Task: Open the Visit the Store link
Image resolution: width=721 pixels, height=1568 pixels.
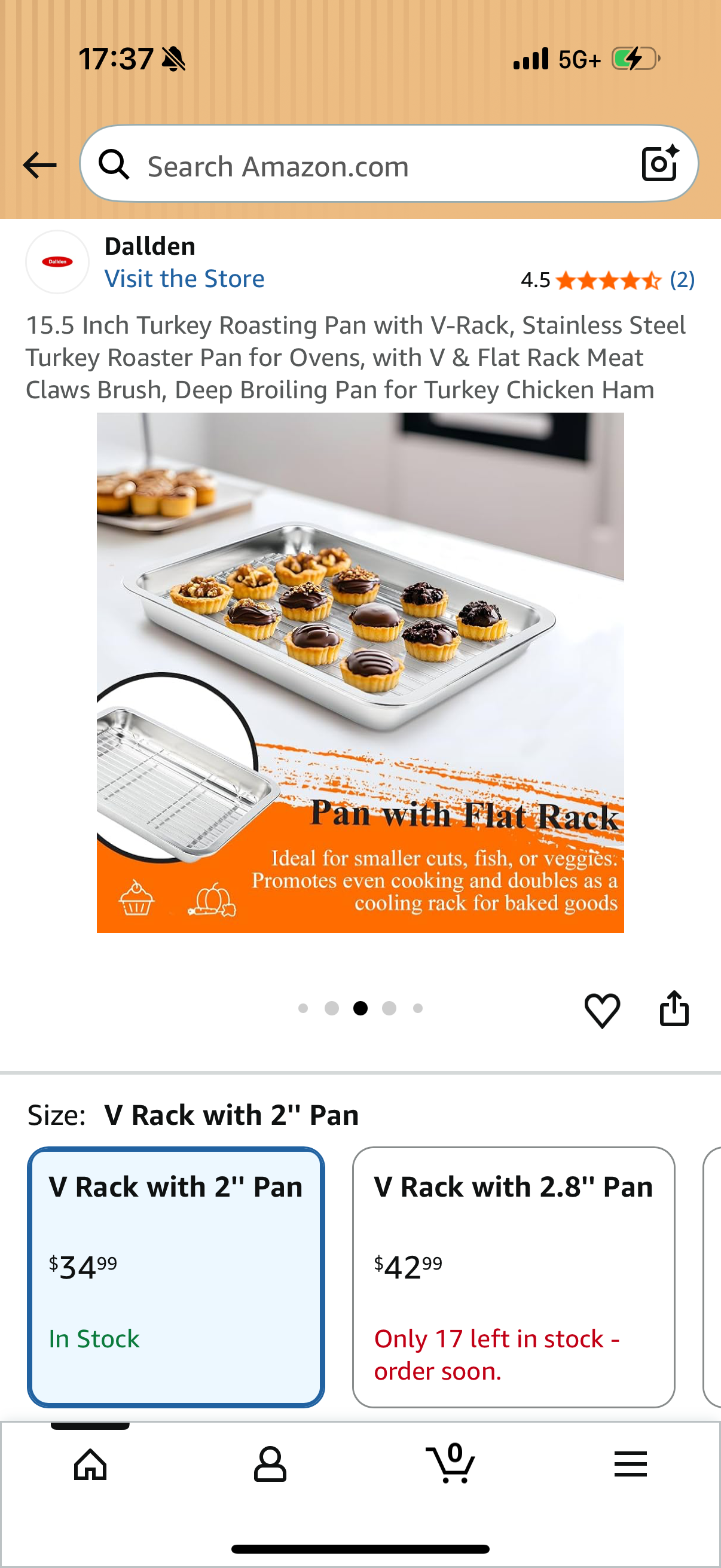Action: click(x=184, y=279)
